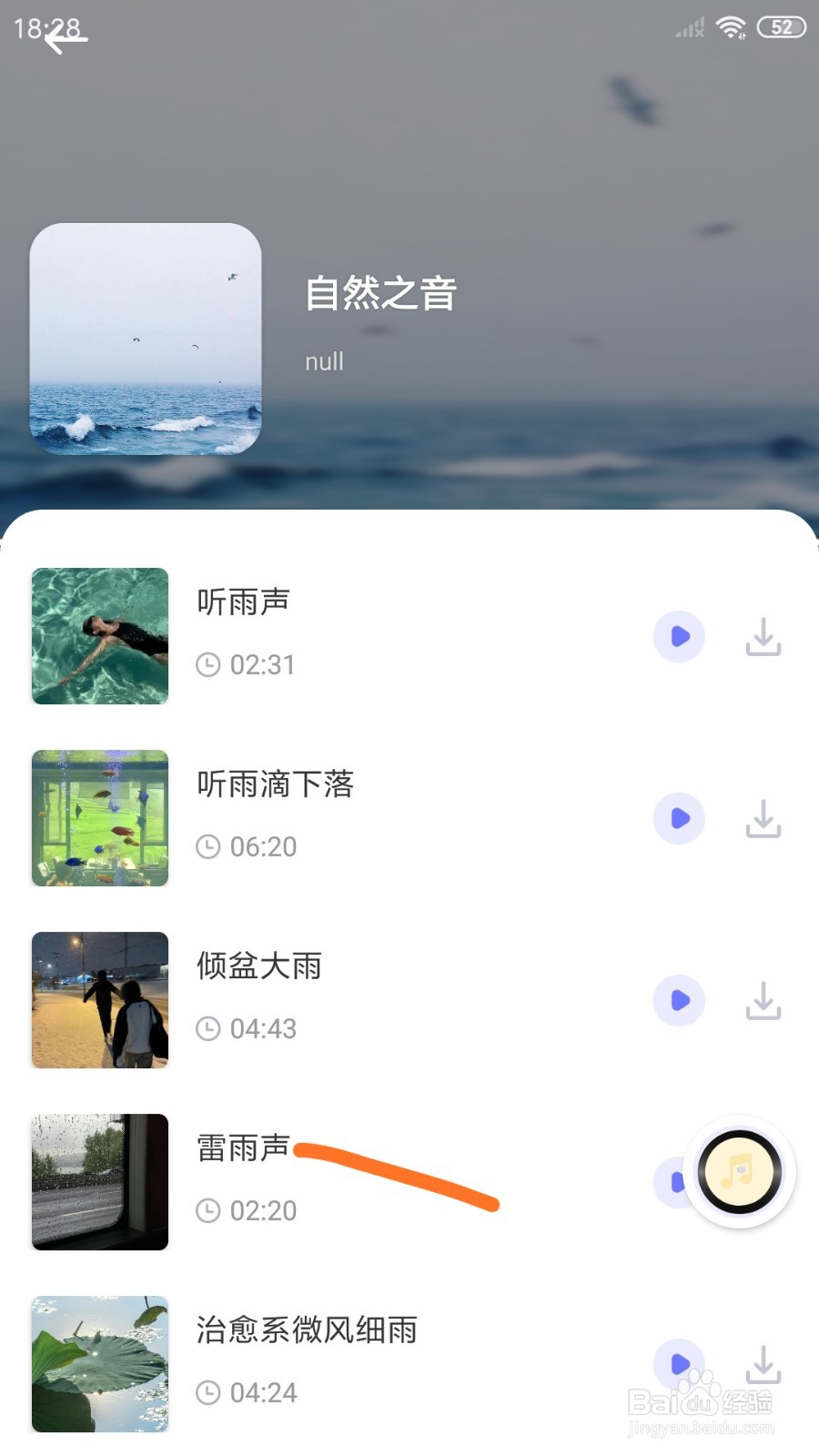
Task: Select the 听雨声 track title
Action: [243, 602]
